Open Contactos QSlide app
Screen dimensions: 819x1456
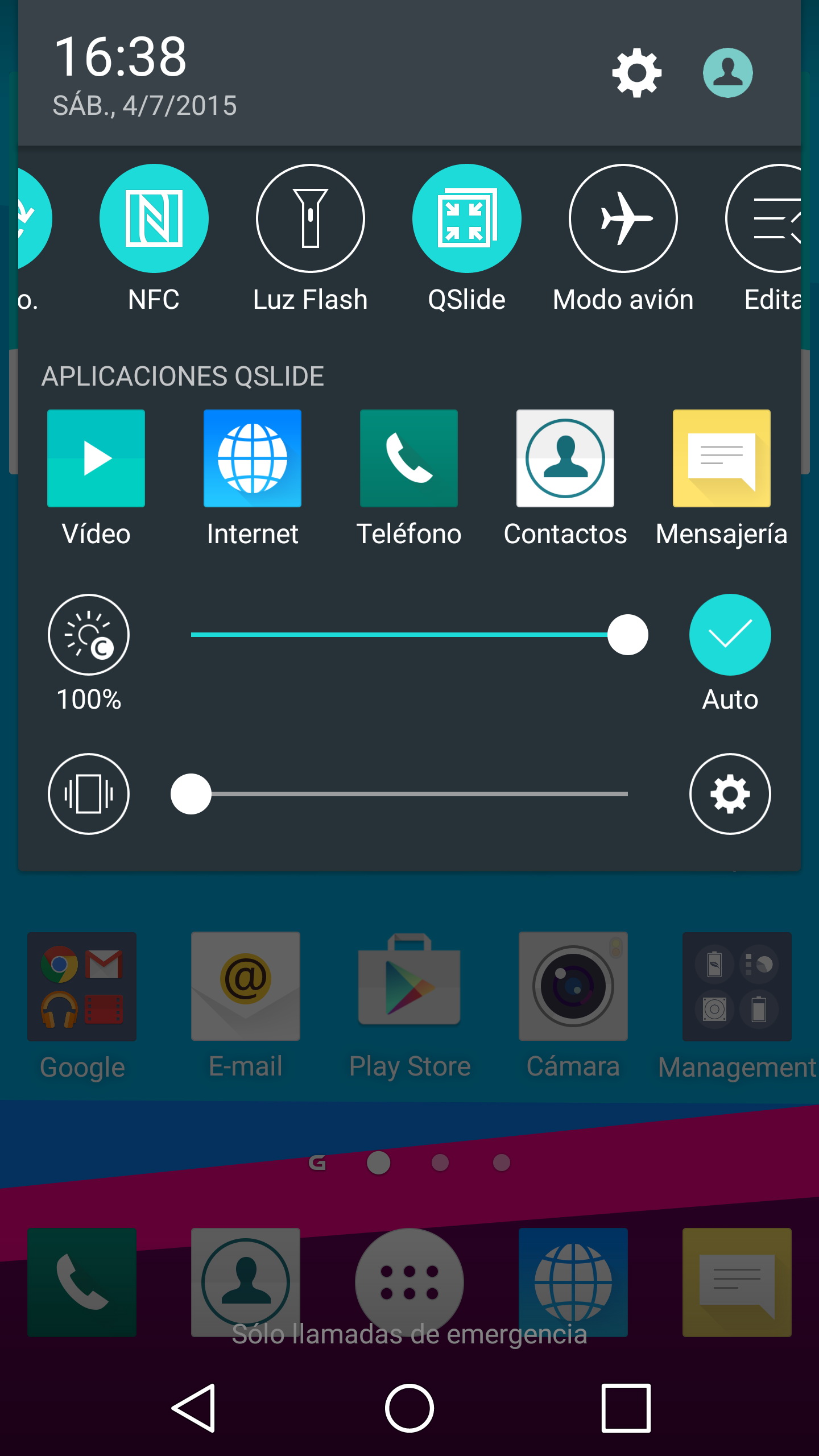565,458
